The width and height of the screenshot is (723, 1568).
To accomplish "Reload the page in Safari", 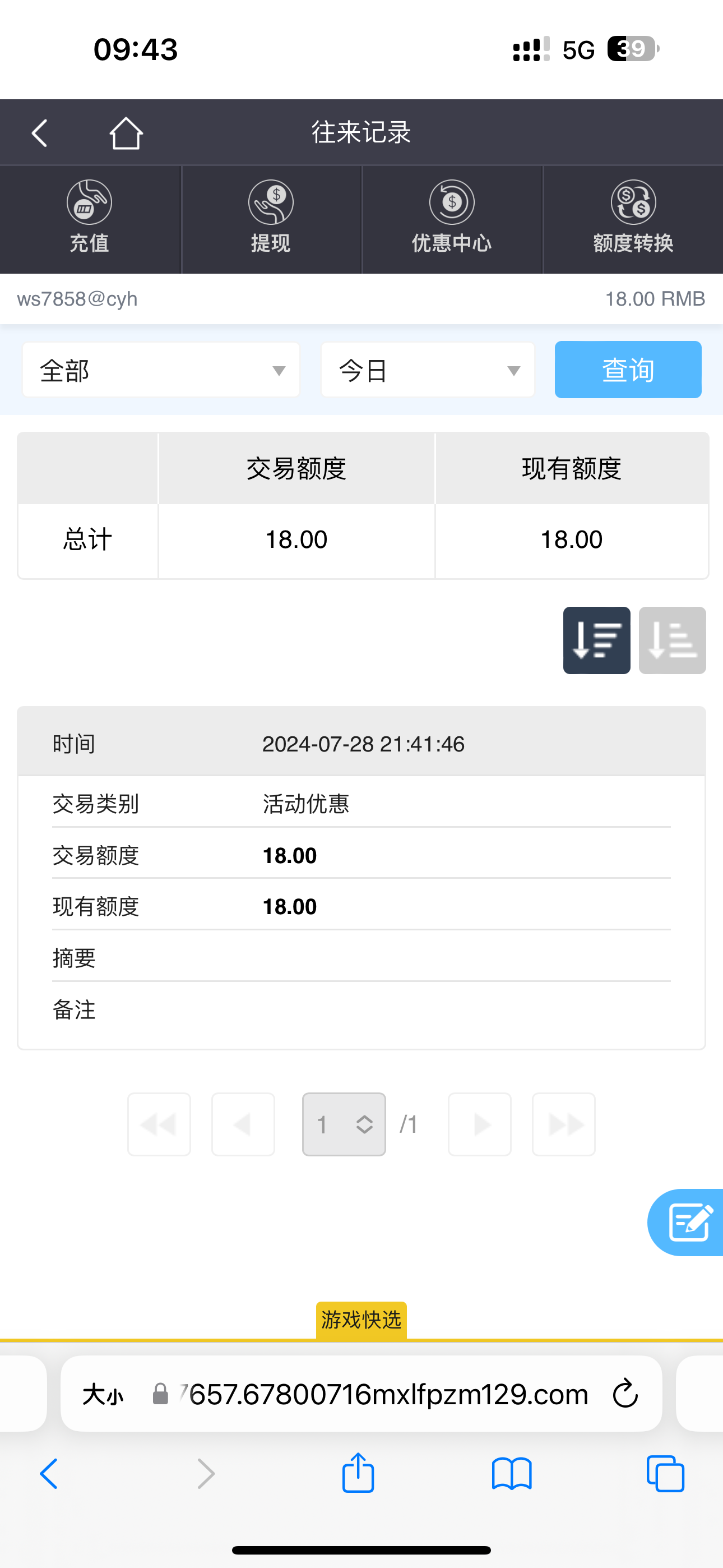I will tap(625, 1394).
